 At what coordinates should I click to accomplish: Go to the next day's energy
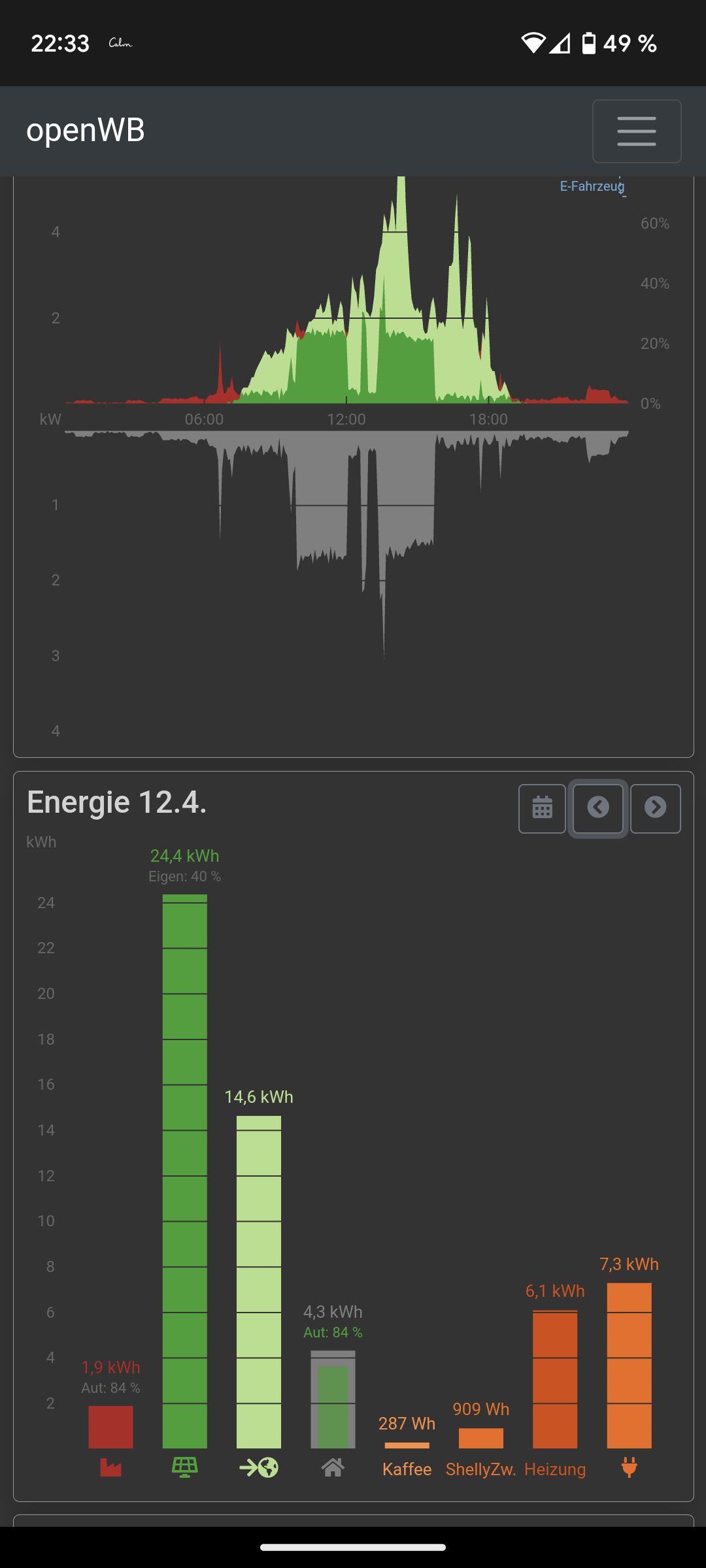(x=655, y=808)
